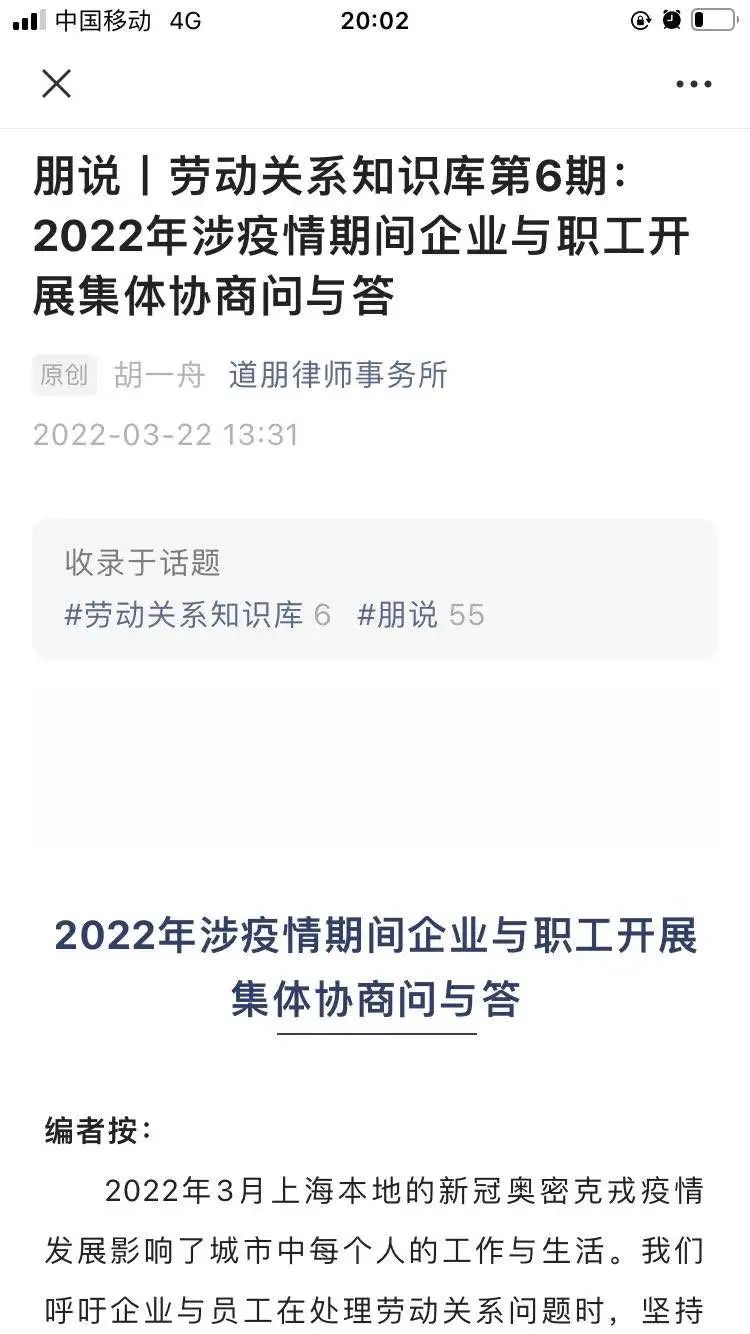The image size is (750, 1334).
Task: Open the more options menu with three dots
Action: pos(692,84)
